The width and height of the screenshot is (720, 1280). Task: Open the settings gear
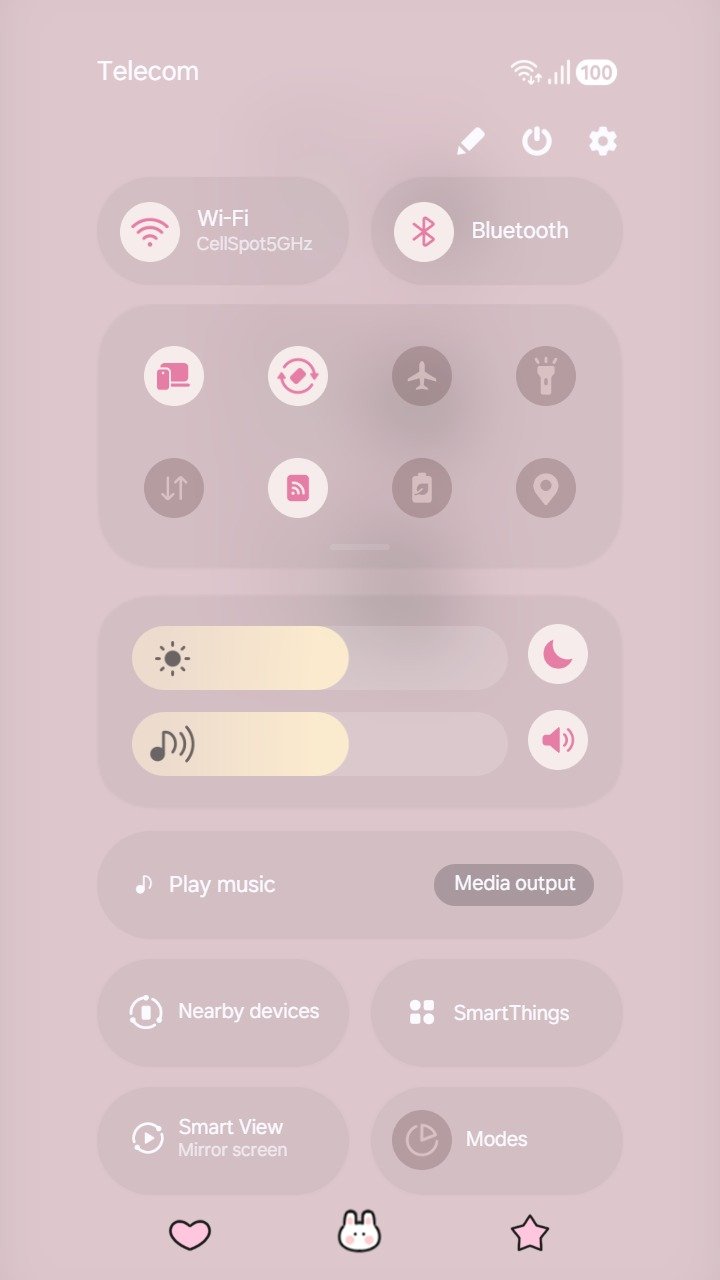(602, 141)
